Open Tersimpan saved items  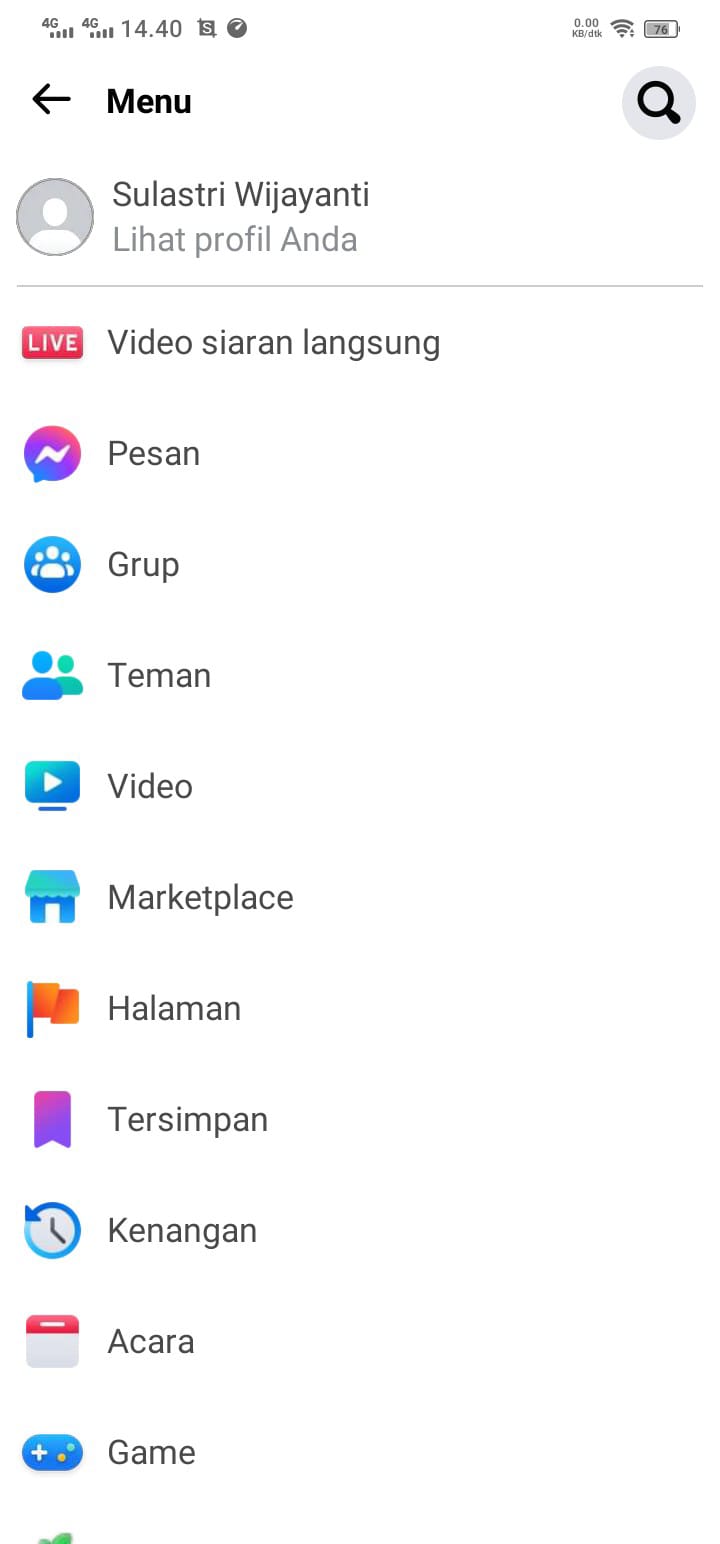[x=187, y=1120]
